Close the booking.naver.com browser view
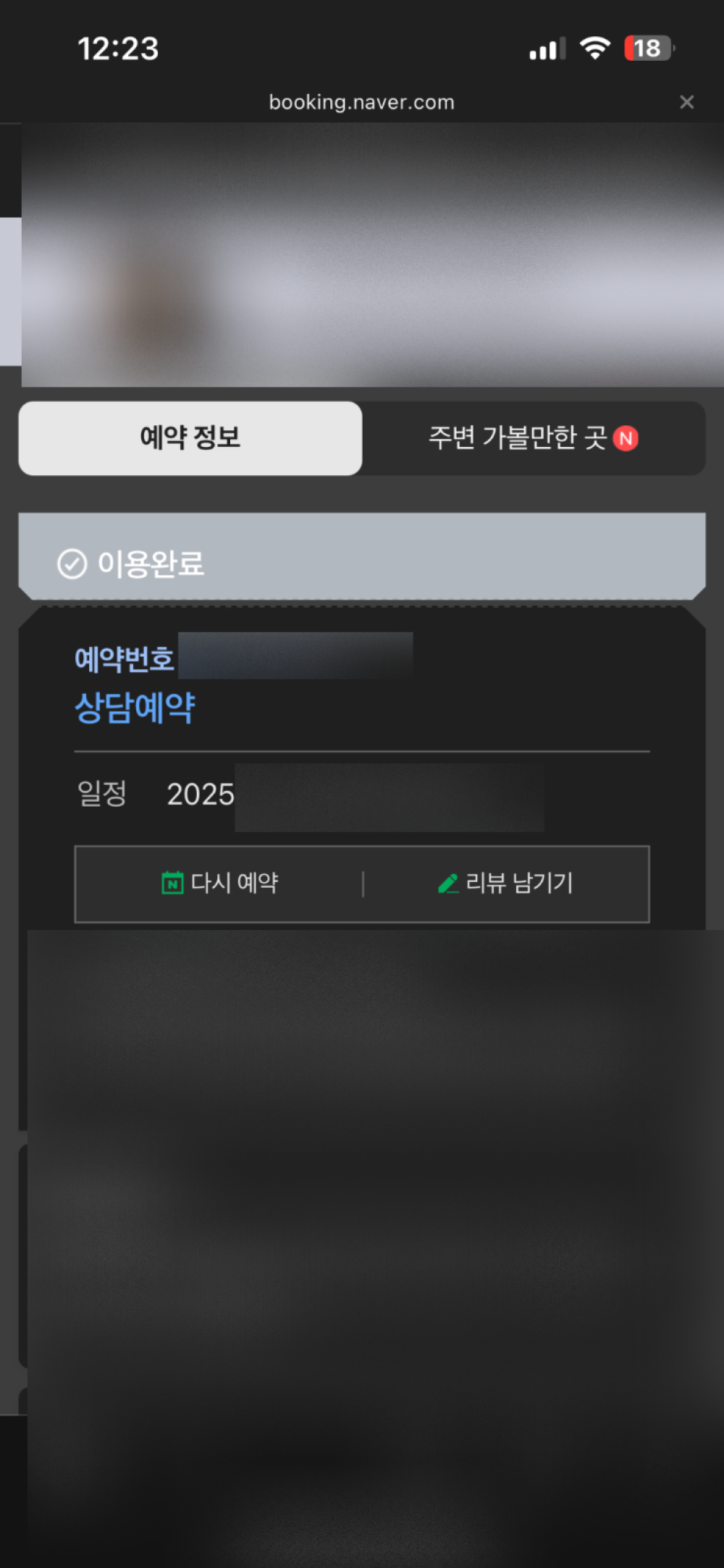724x1568 pixels. pos(686,102)
